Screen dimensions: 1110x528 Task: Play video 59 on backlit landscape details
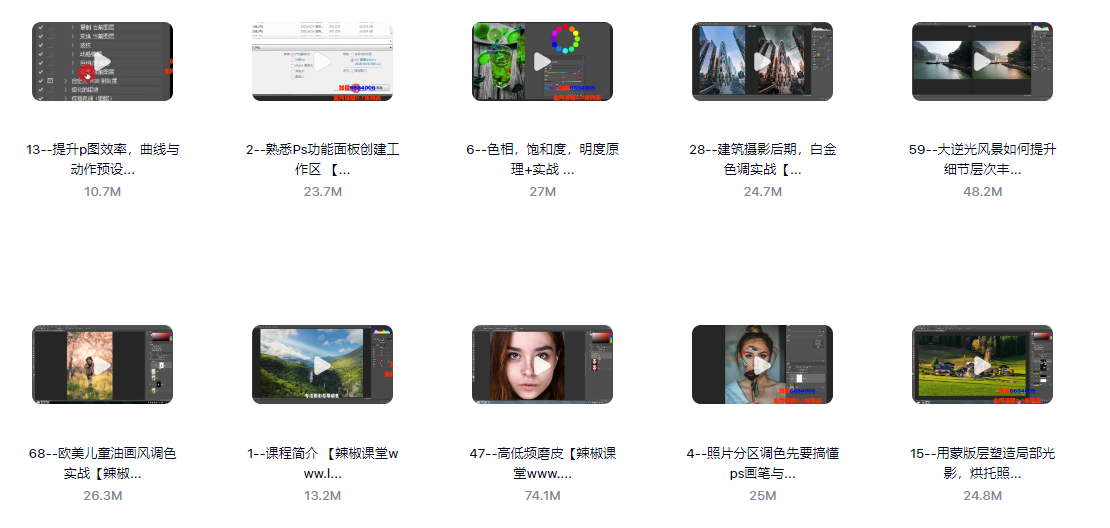point(982,62)
